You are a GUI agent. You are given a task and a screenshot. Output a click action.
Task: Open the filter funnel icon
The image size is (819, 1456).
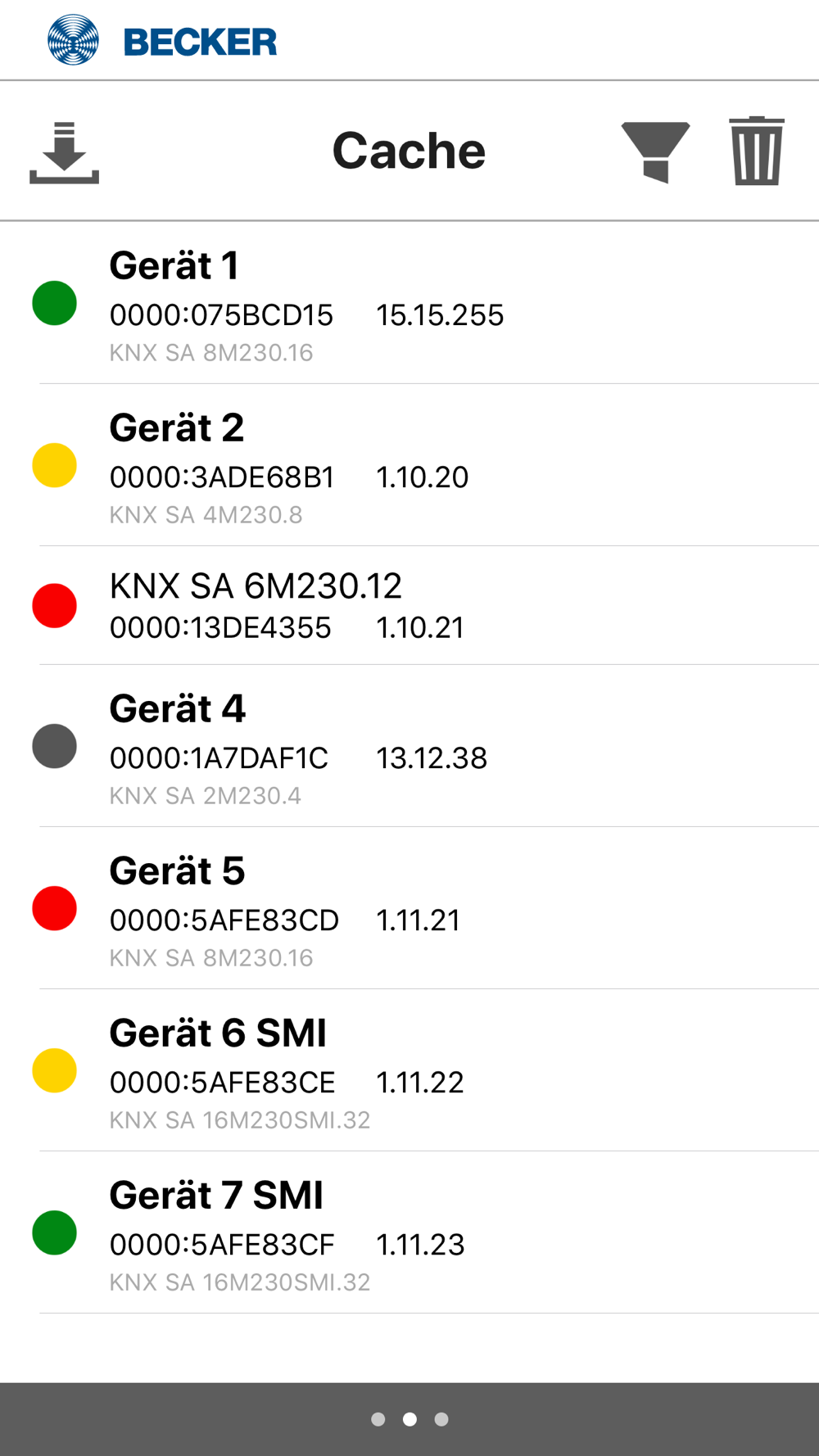coord(655,152)
